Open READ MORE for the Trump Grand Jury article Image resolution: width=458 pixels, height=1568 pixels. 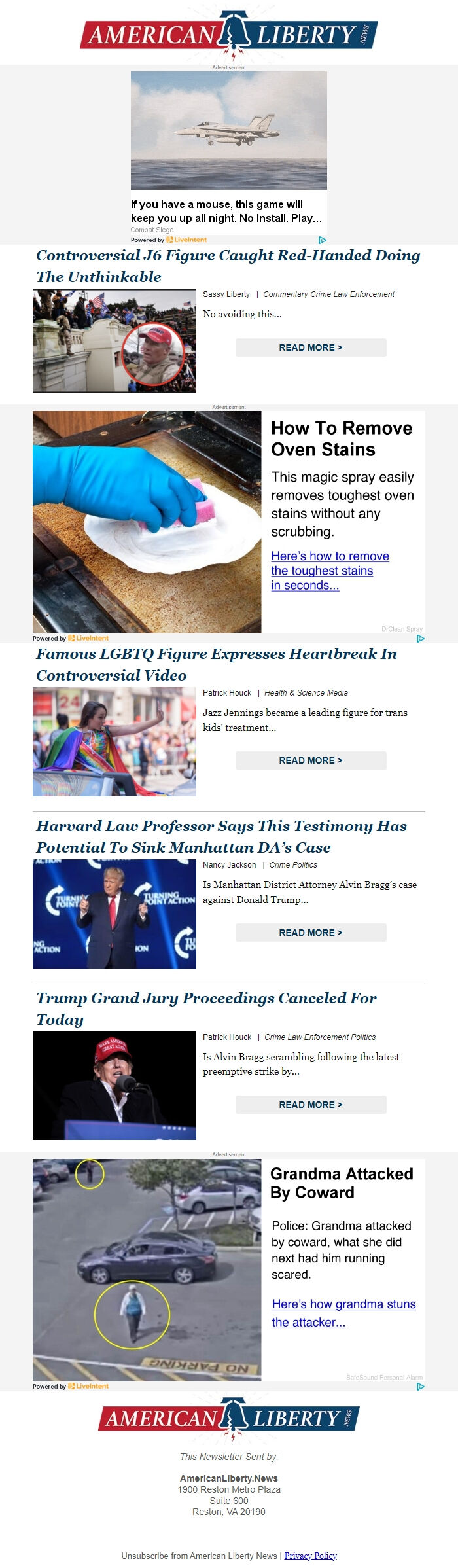pos(311,1105)
